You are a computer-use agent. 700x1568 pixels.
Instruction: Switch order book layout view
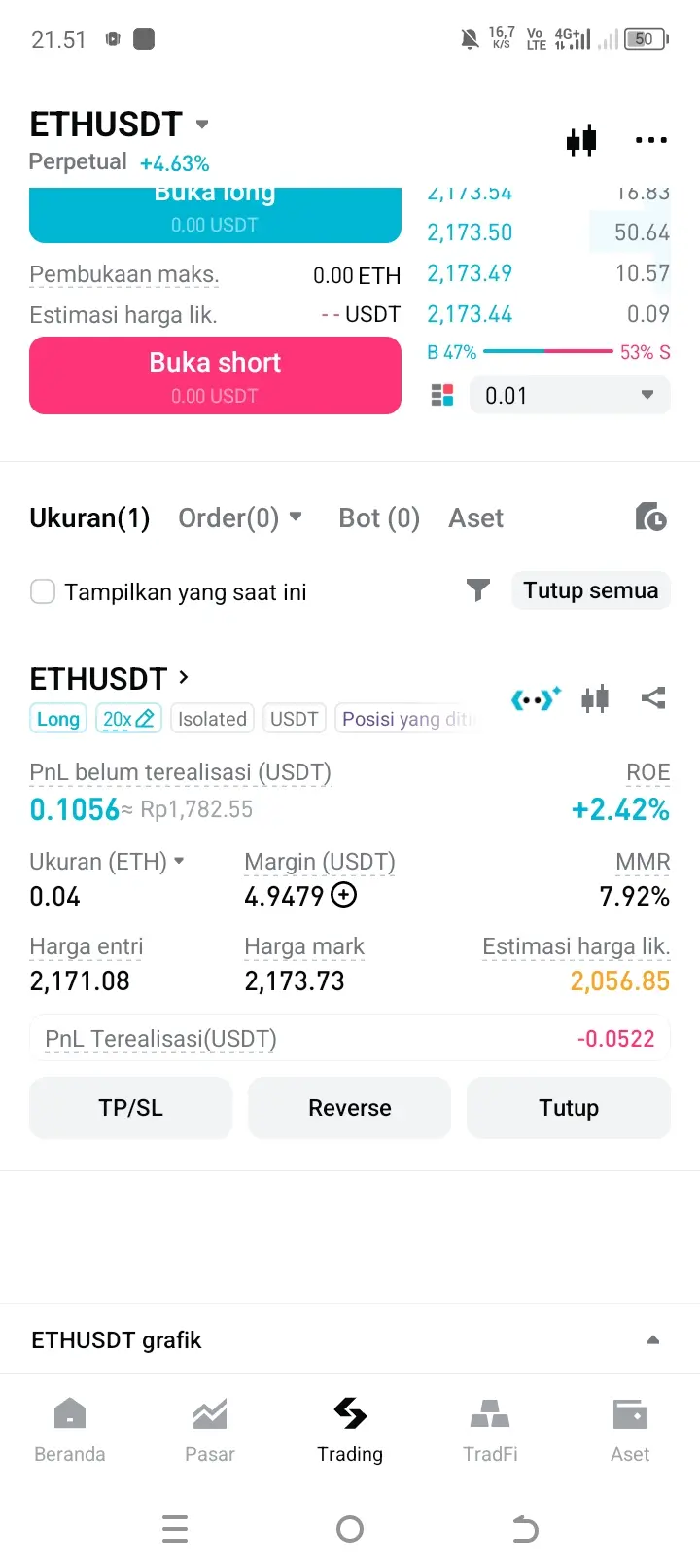[442, 395]
